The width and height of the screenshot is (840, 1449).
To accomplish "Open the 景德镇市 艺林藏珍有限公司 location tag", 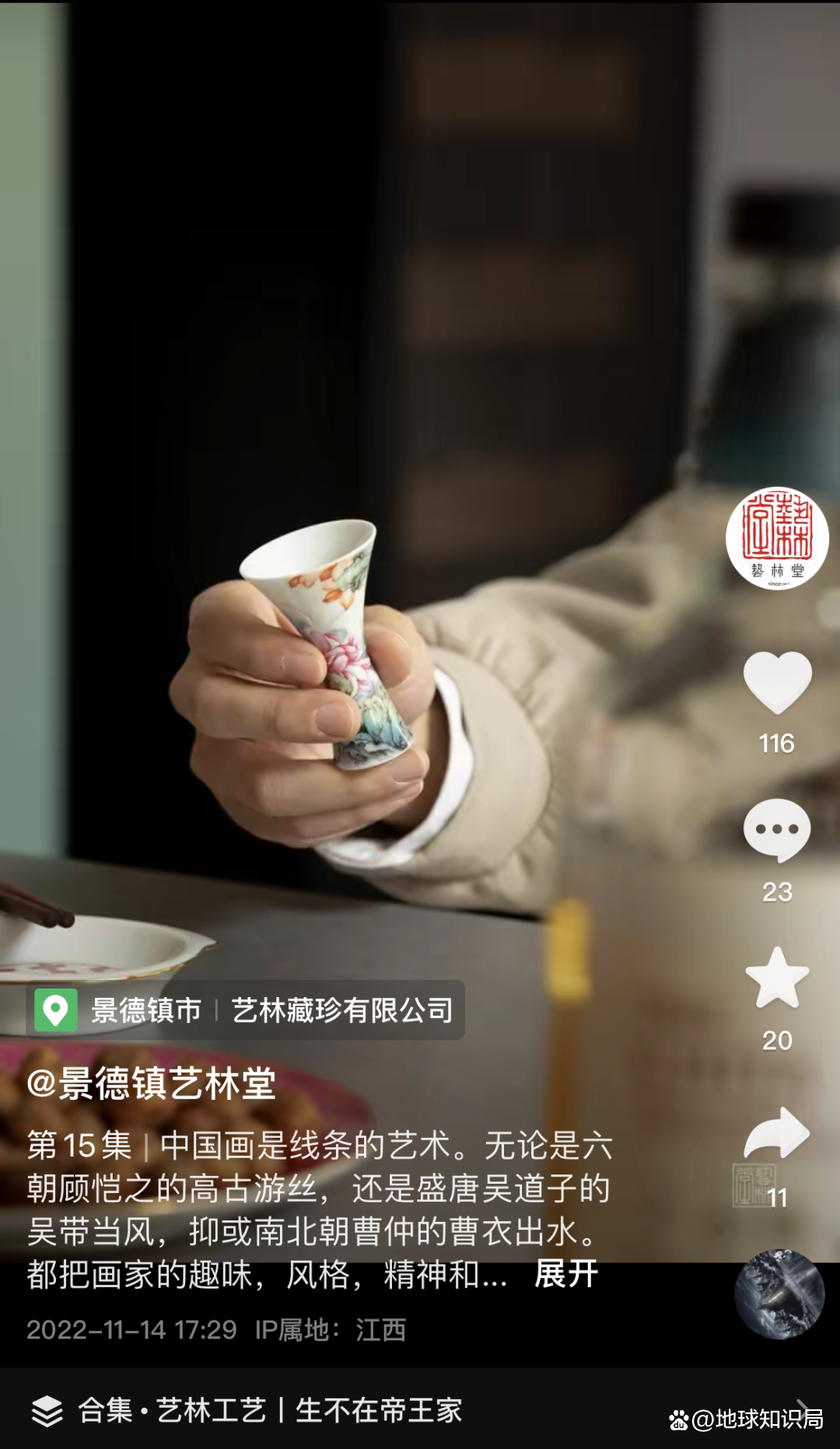I will tap(246, 1010).
